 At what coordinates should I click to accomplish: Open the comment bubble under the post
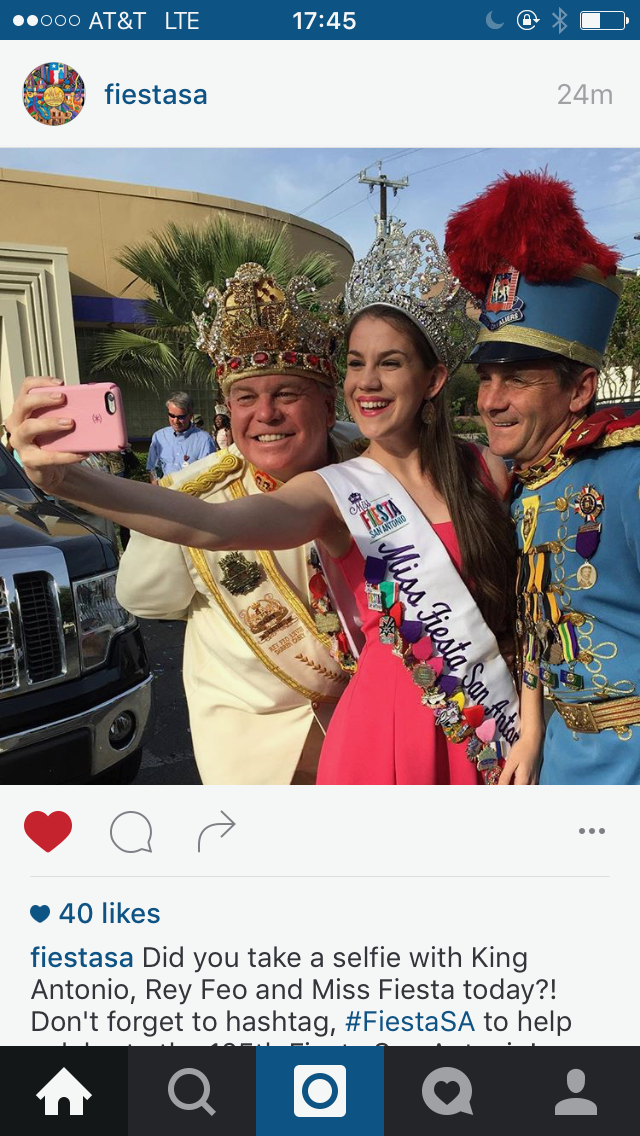point(131,832)
